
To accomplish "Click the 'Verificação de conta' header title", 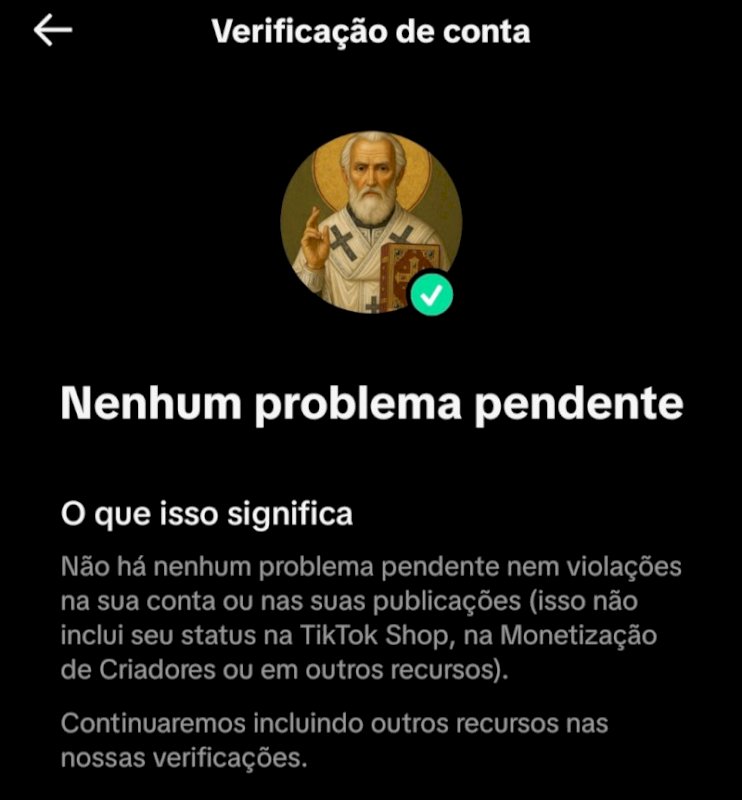I will (371, 32).
